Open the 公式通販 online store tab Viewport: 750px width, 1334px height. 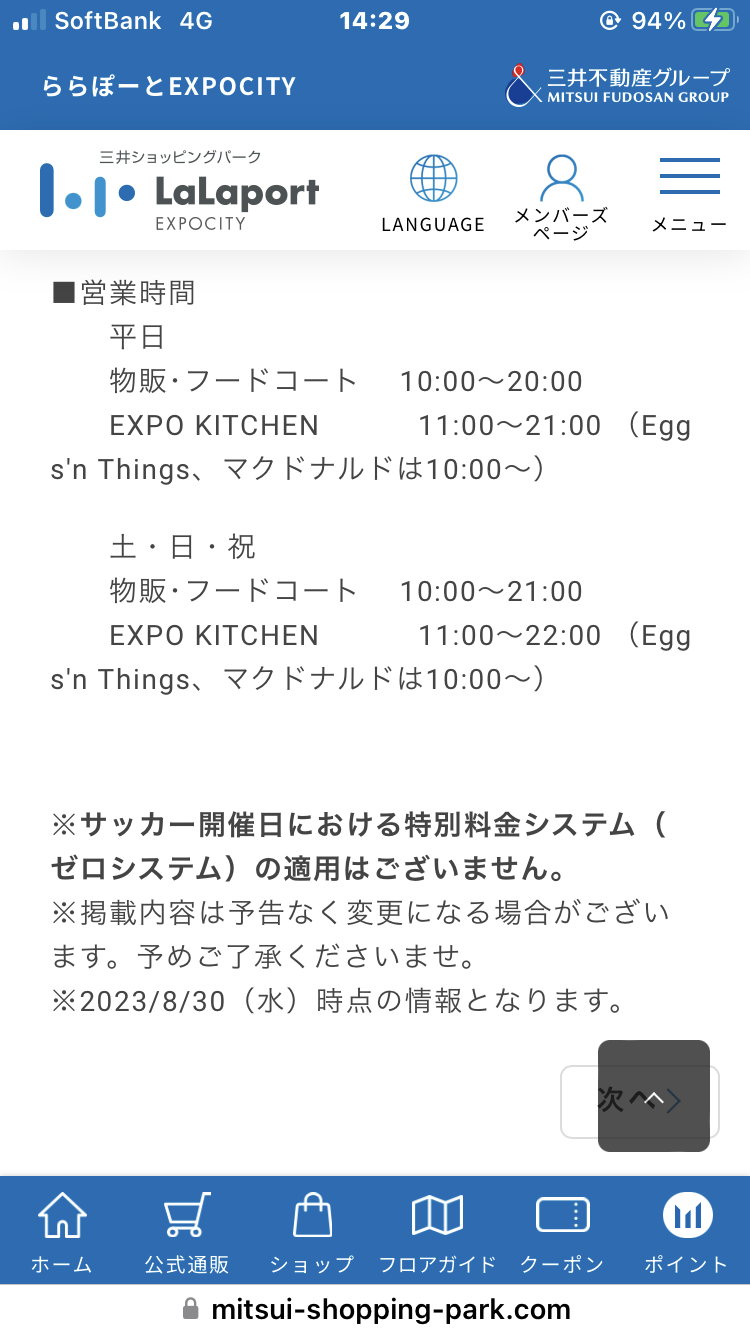coord(187,1232)
